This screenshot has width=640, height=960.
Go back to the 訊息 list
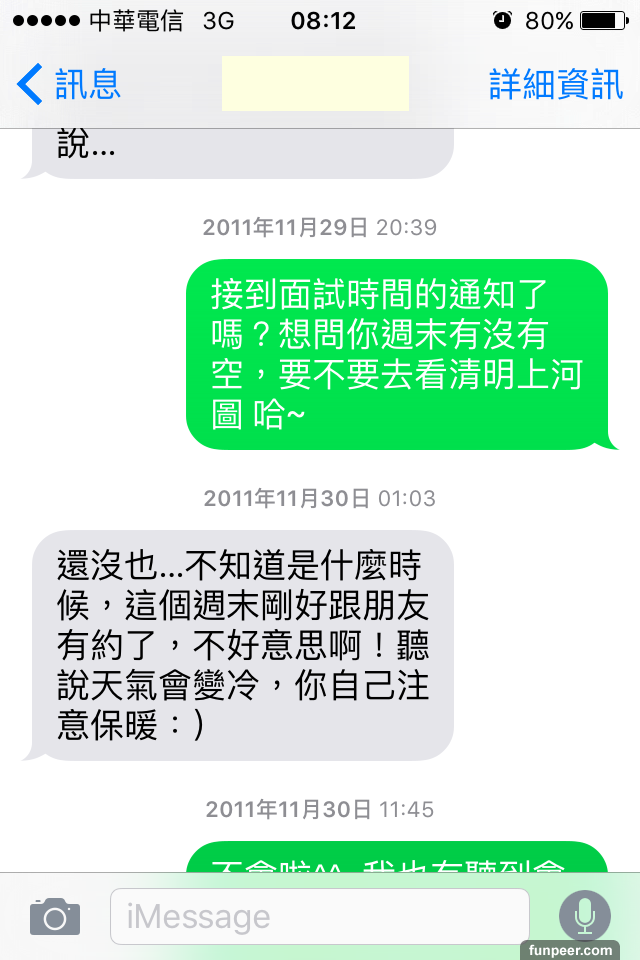pos(68,85)
